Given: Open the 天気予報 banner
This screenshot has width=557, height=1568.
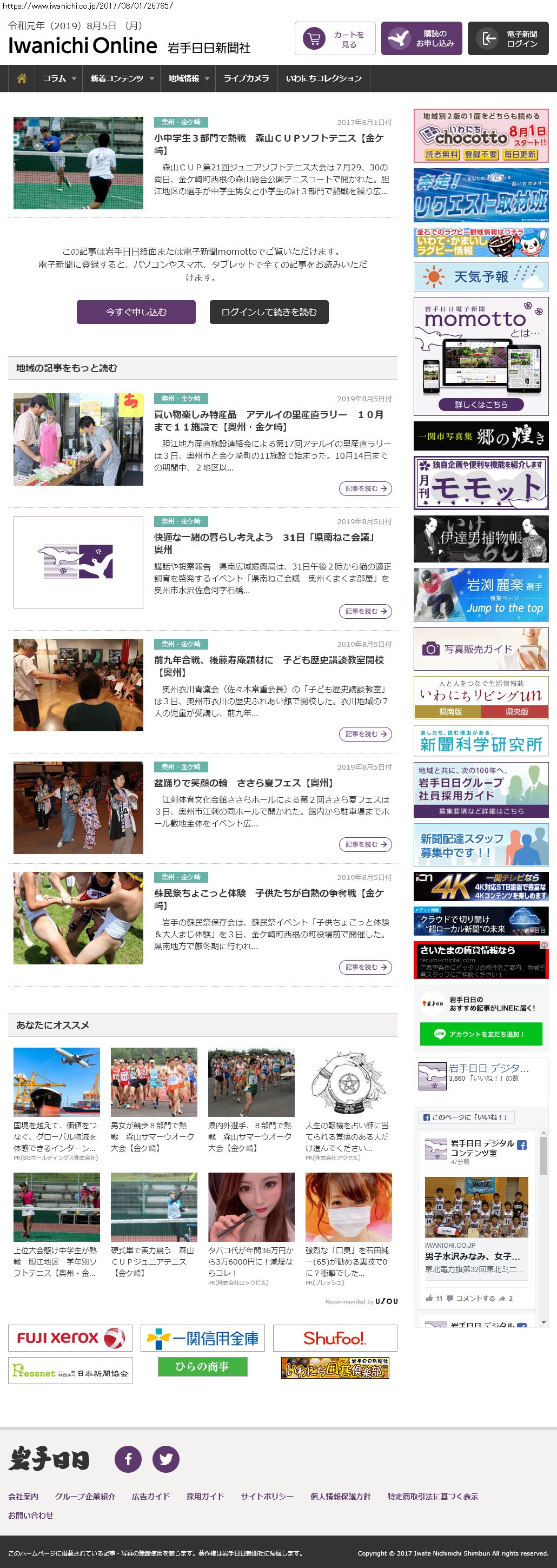Looking at the screenshot, I should point(480,277).
